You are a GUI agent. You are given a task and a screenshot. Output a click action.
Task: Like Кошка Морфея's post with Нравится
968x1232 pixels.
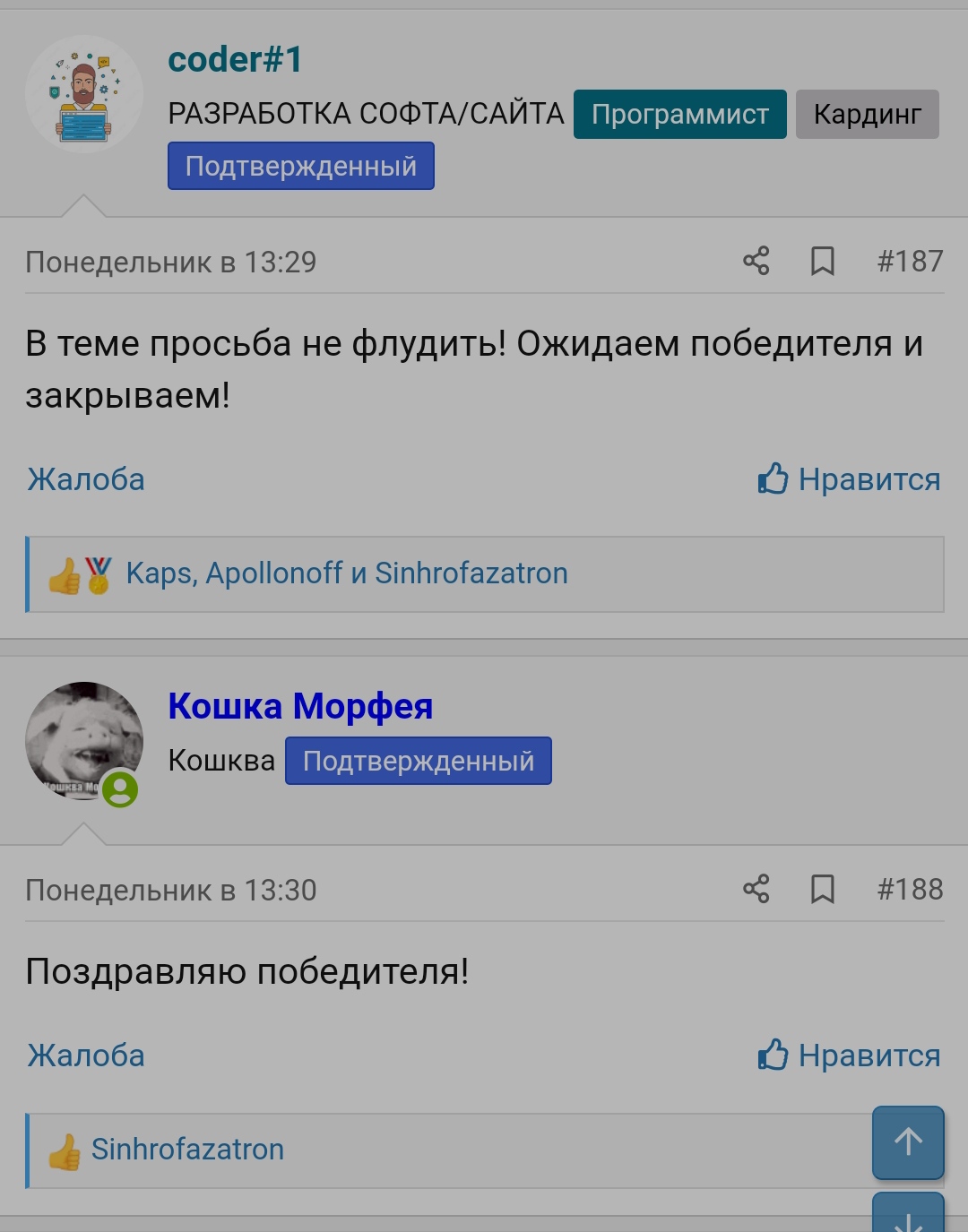(x=849, y=1055)
